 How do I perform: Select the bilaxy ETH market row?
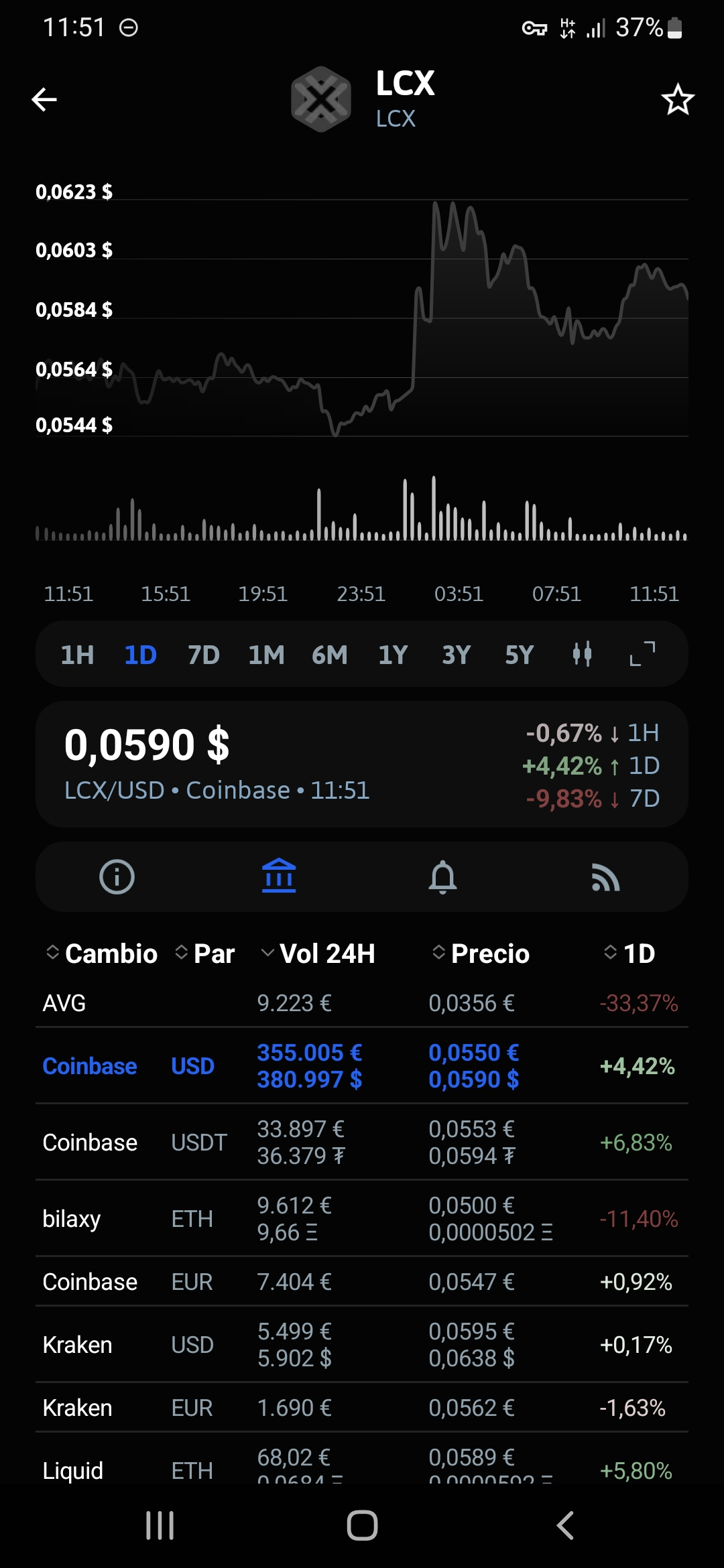pyautogui.click(x=362, y=1219)
